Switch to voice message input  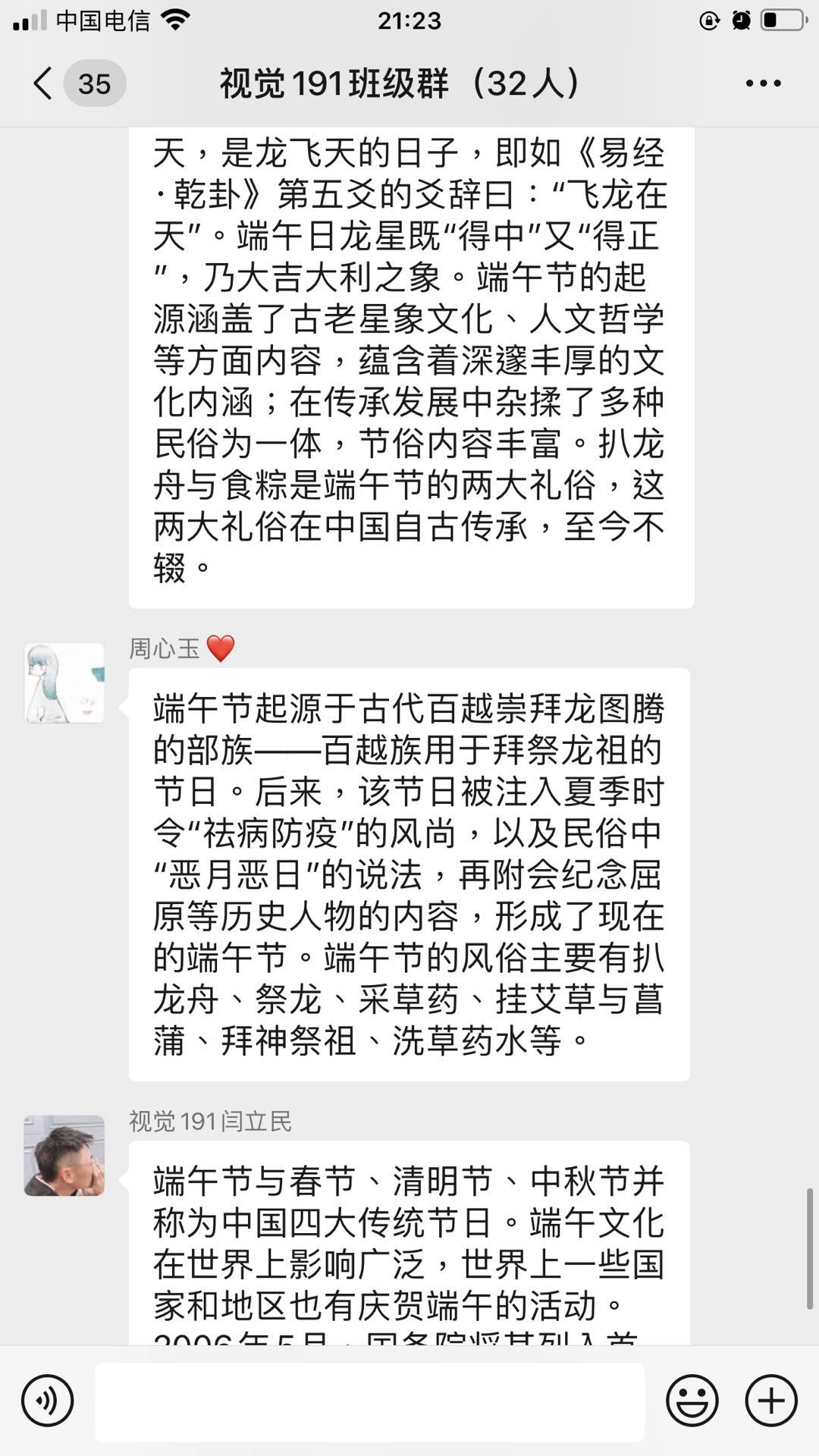[48, 1401]
